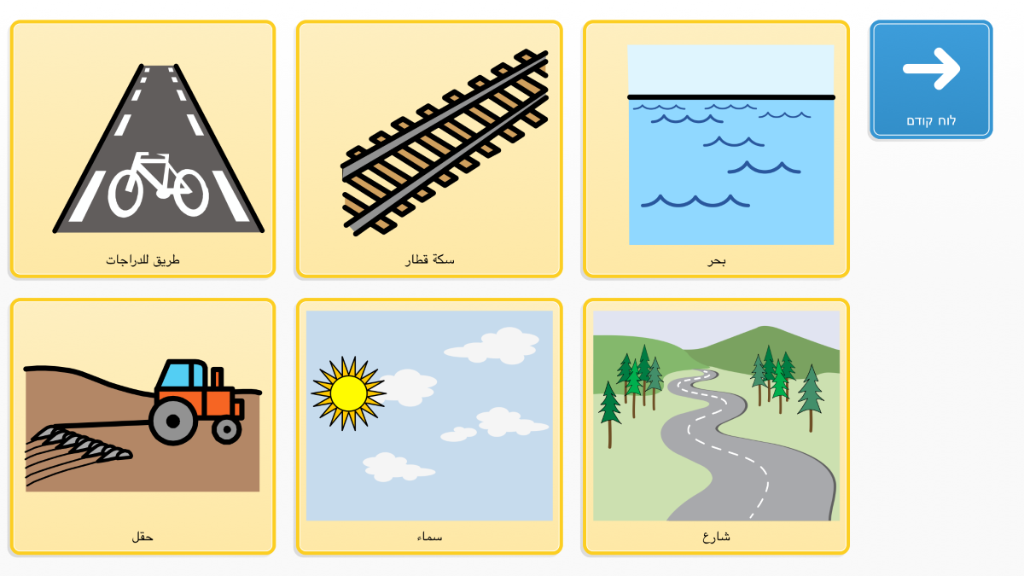Tap the train track card

429,150
